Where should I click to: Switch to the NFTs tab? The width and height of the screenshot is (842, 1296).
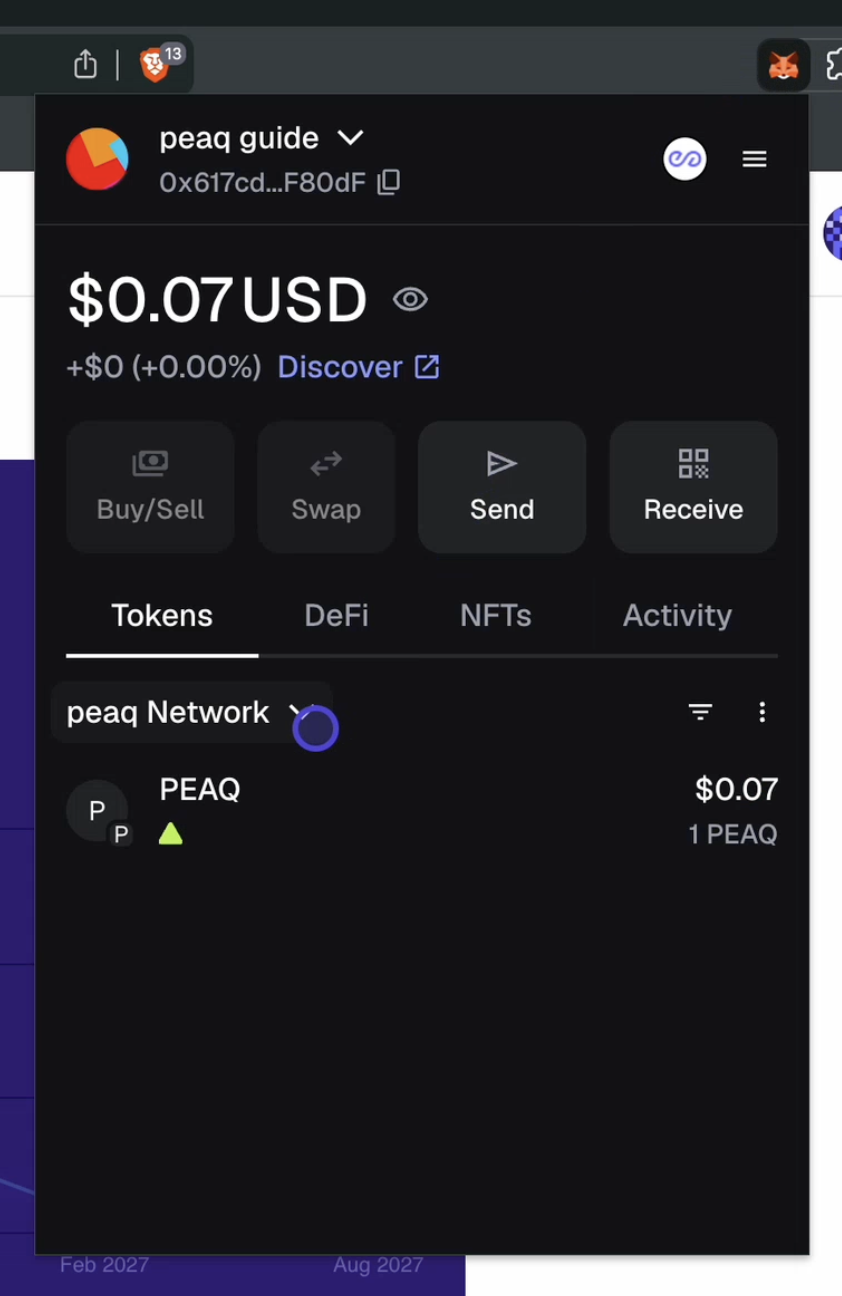[x=495, y=616]
